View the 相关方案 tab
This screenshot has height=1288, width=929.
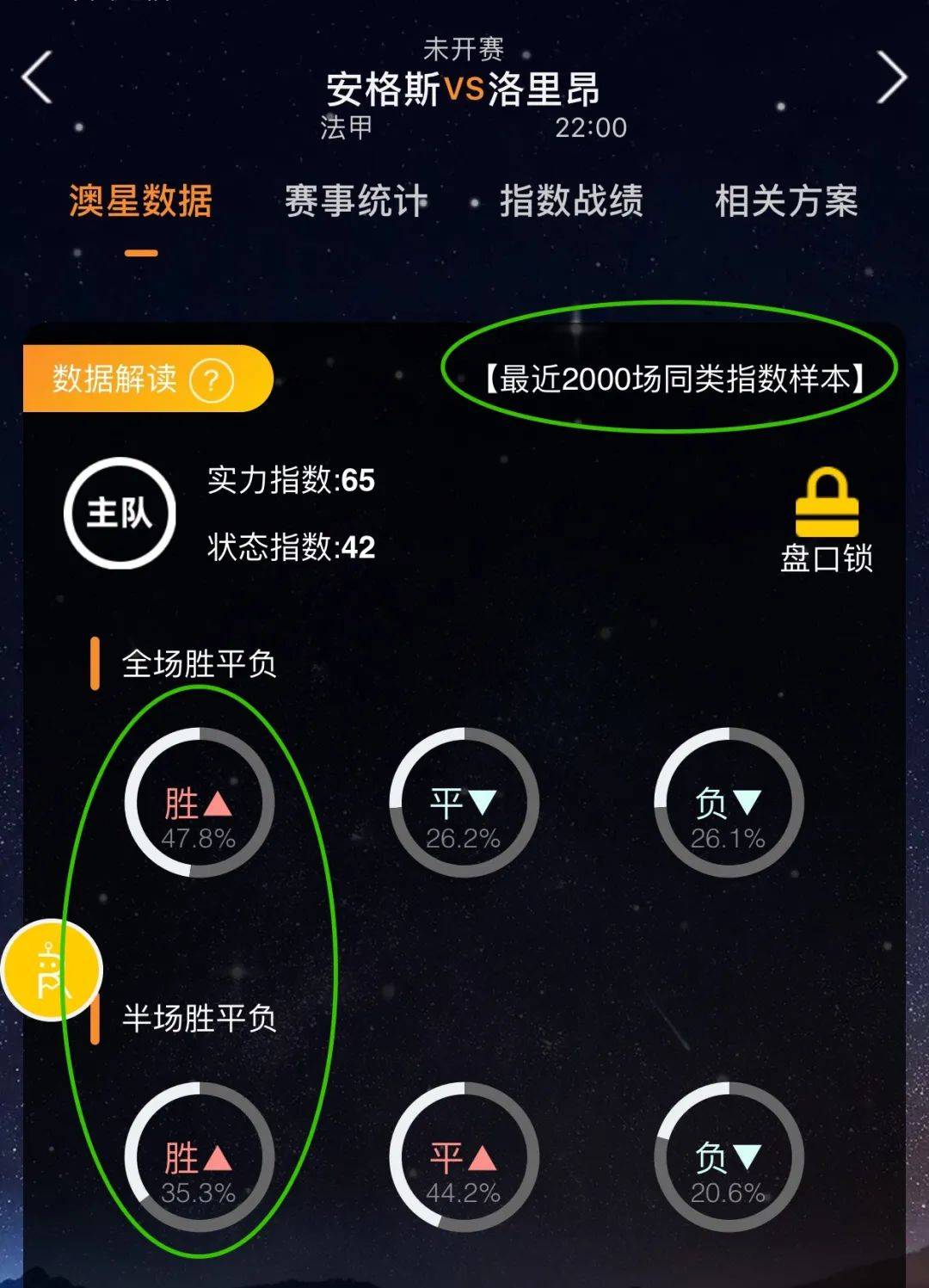(x=786, y=202)
